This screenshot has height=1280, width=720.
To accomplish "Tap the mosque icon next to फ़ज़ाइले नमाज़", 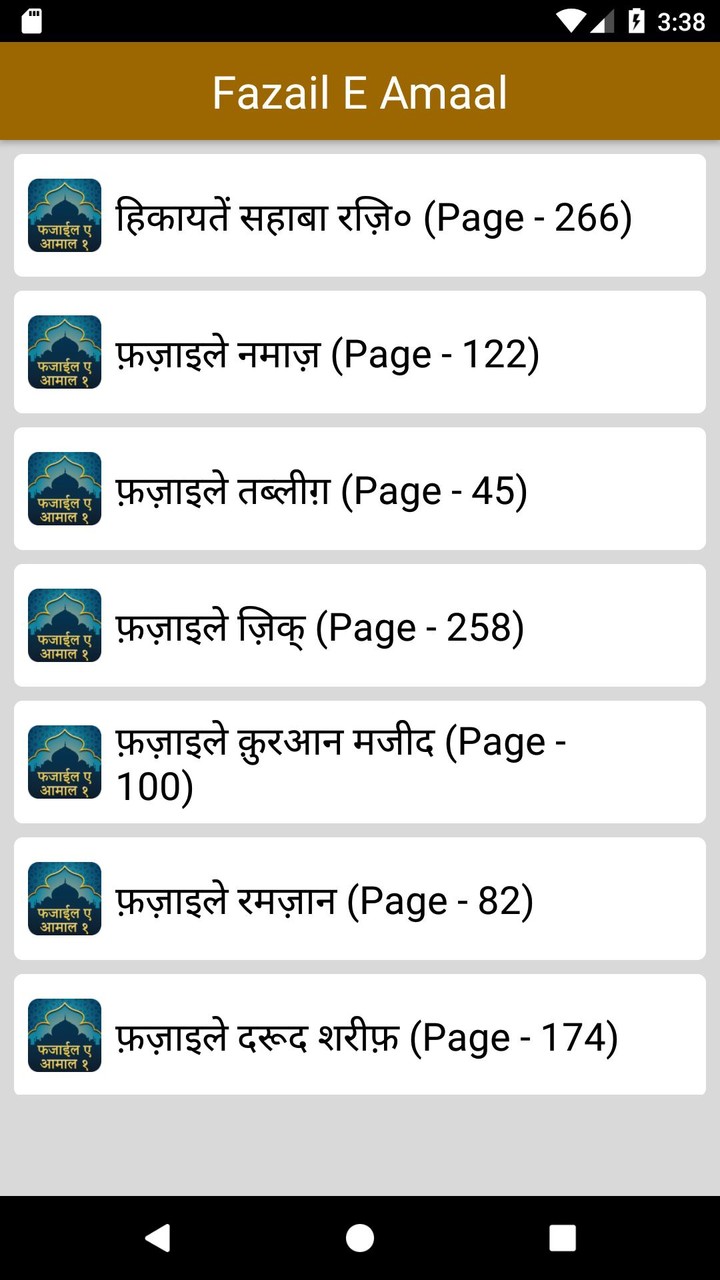I will click(64, 351).
